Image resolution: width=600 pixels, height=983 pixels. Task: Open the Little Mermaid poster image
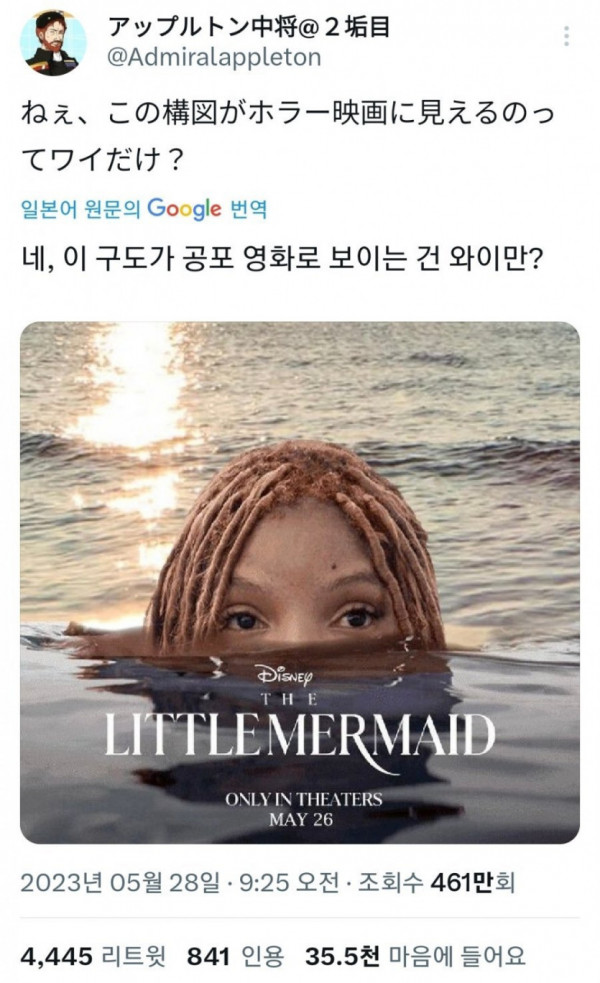tap(300, 582)
